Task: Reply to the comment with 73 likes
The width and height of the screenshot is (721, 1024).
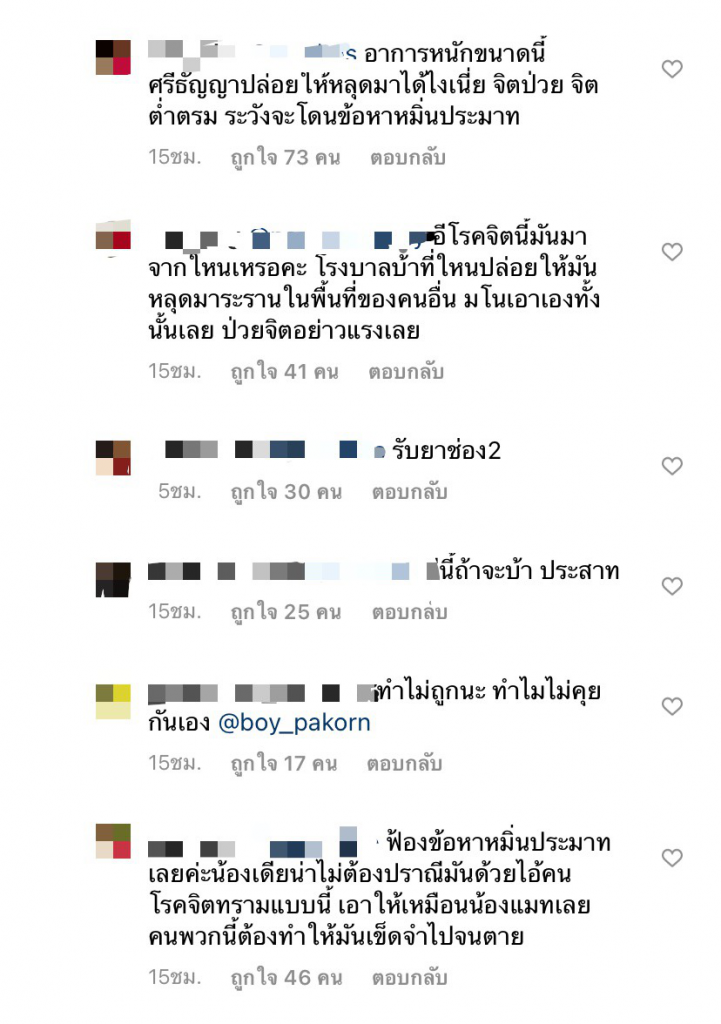Action: [x=407, y=157]
